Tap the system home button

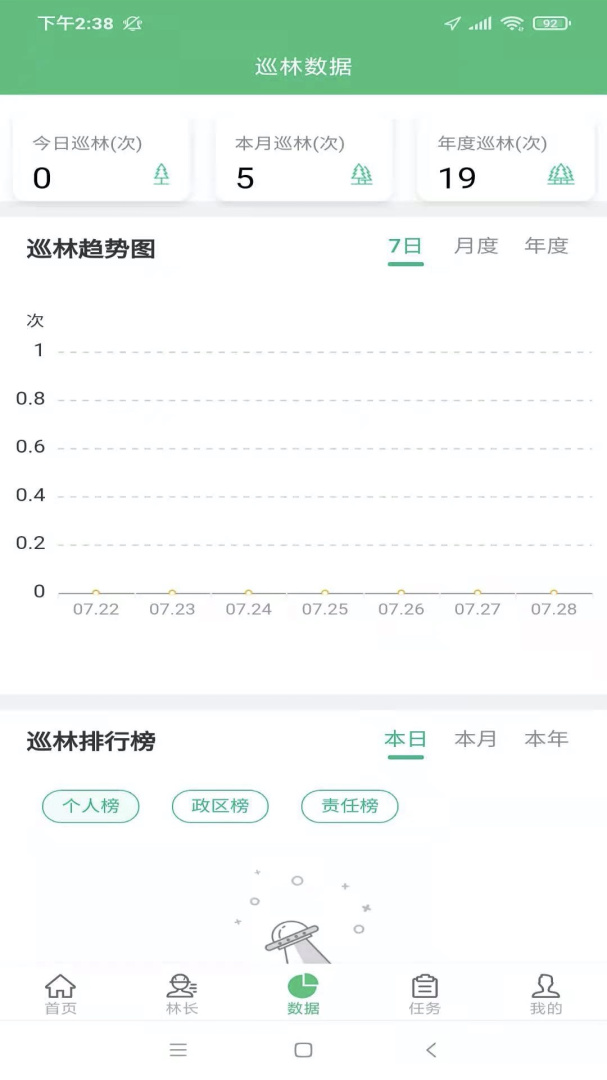[303, 1050]
